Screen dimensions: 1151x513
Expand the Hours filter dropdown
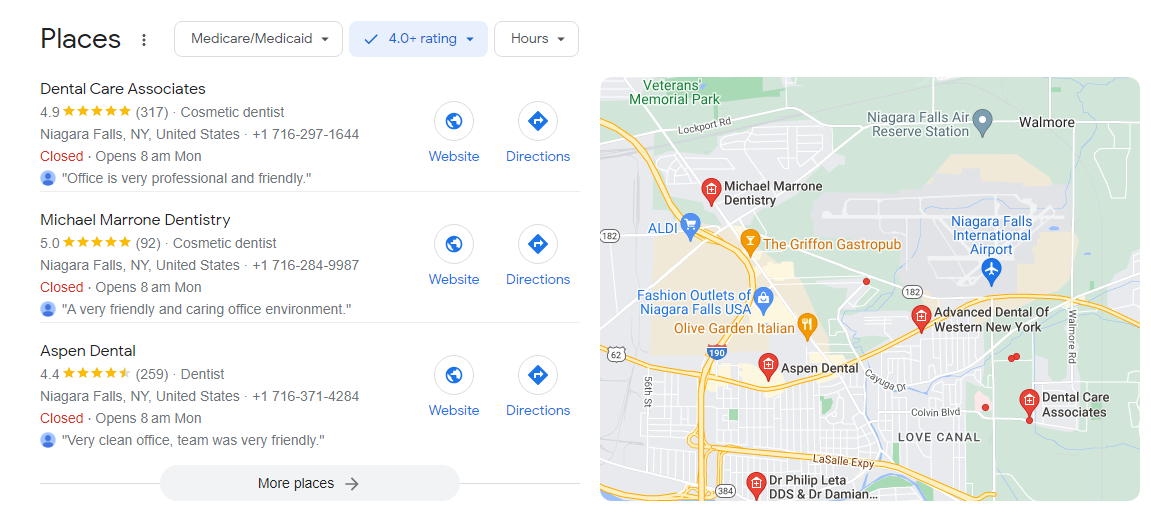[537, 39]
